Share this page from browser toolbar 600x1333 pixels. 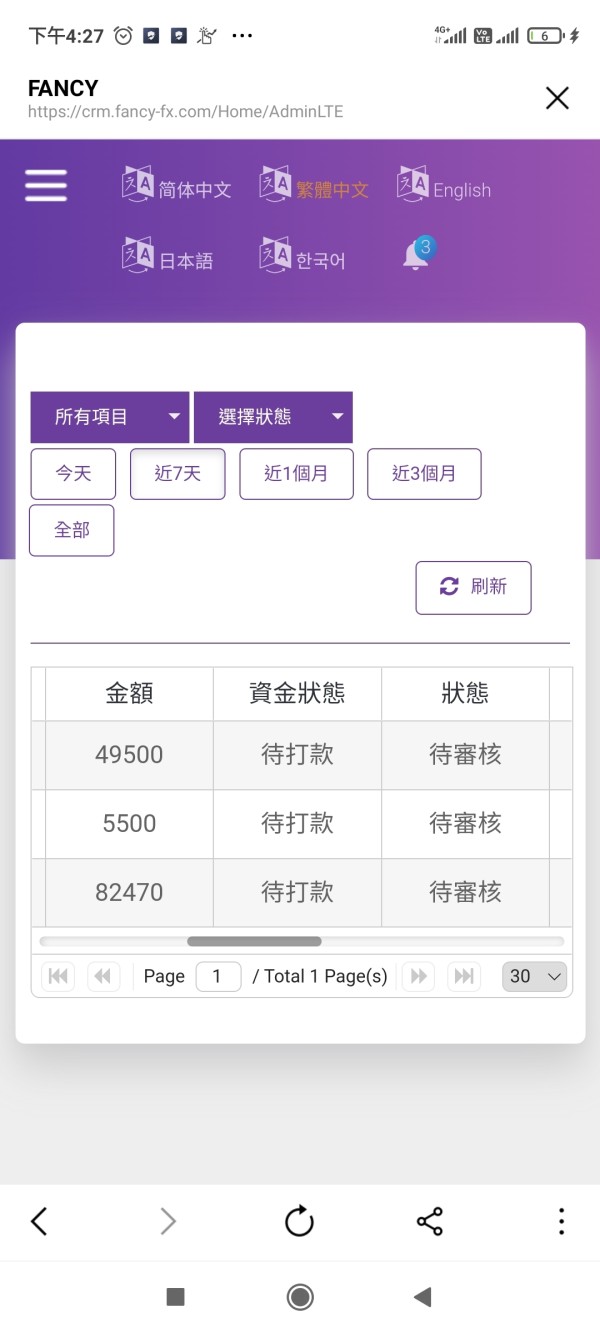click(429, 1221)
